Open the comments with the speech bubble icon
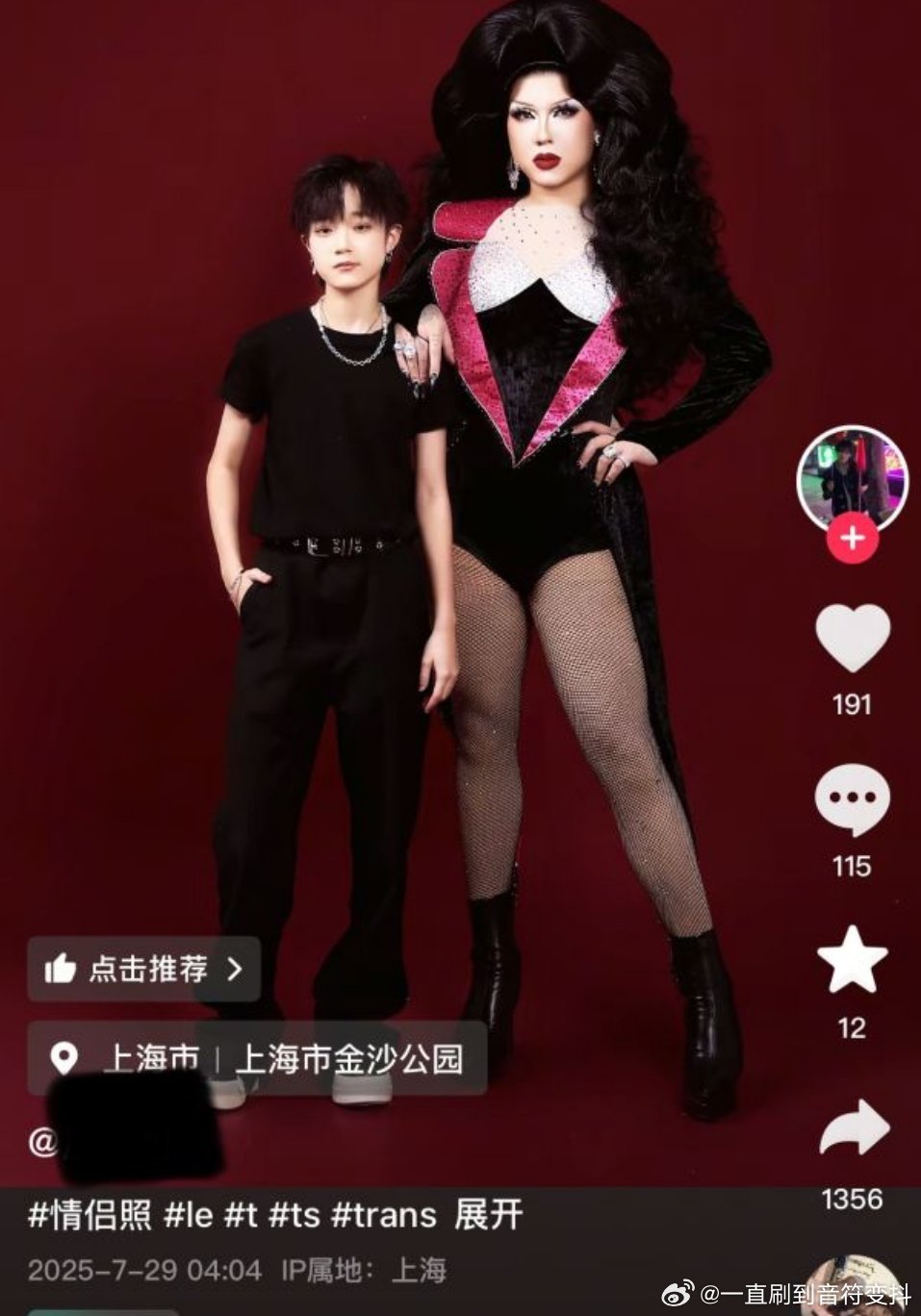 pos(852,800)
